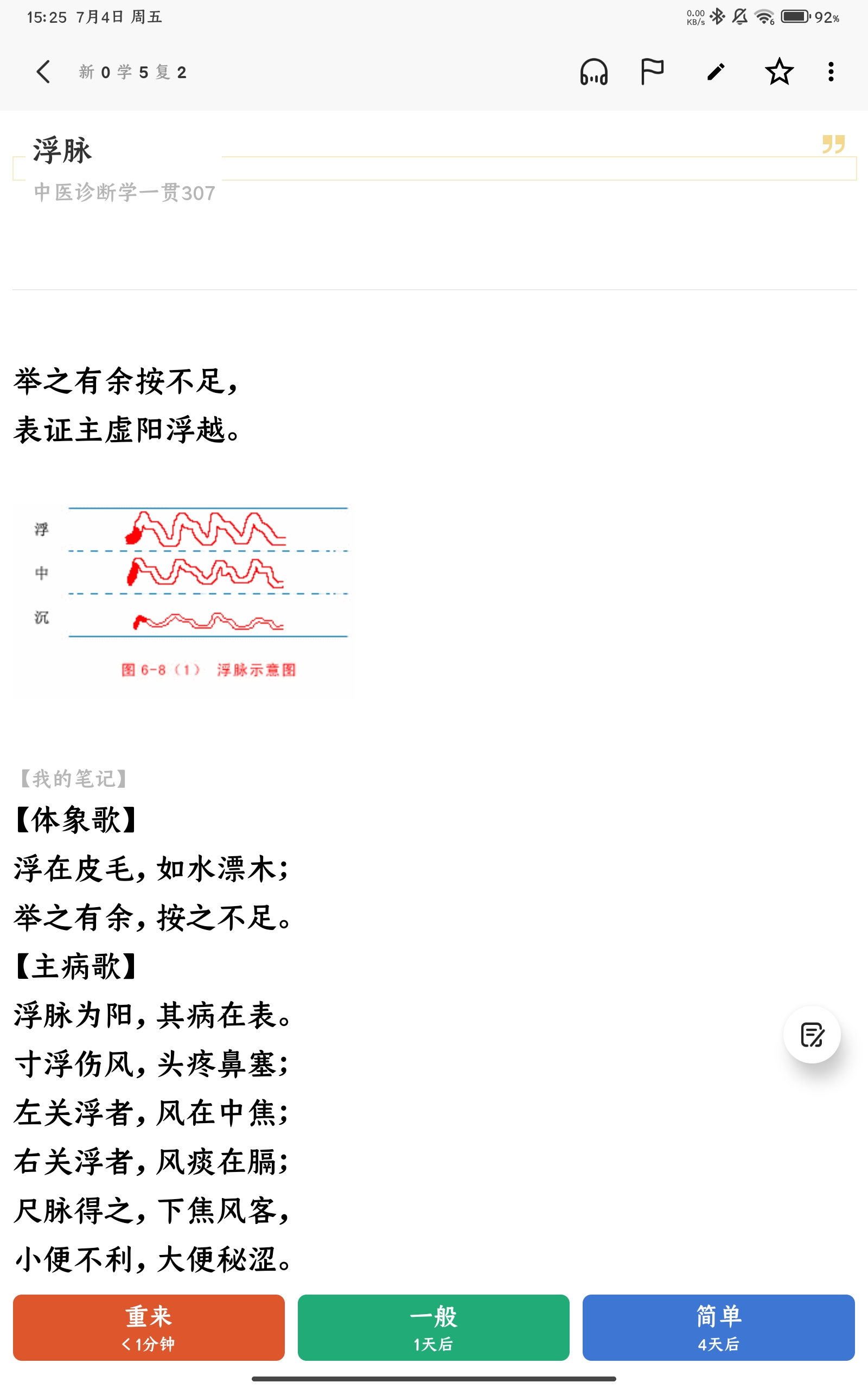This screenshot has height=1389, width=868.
Task: Open the three-dot overflow menu
Action: 831,72
